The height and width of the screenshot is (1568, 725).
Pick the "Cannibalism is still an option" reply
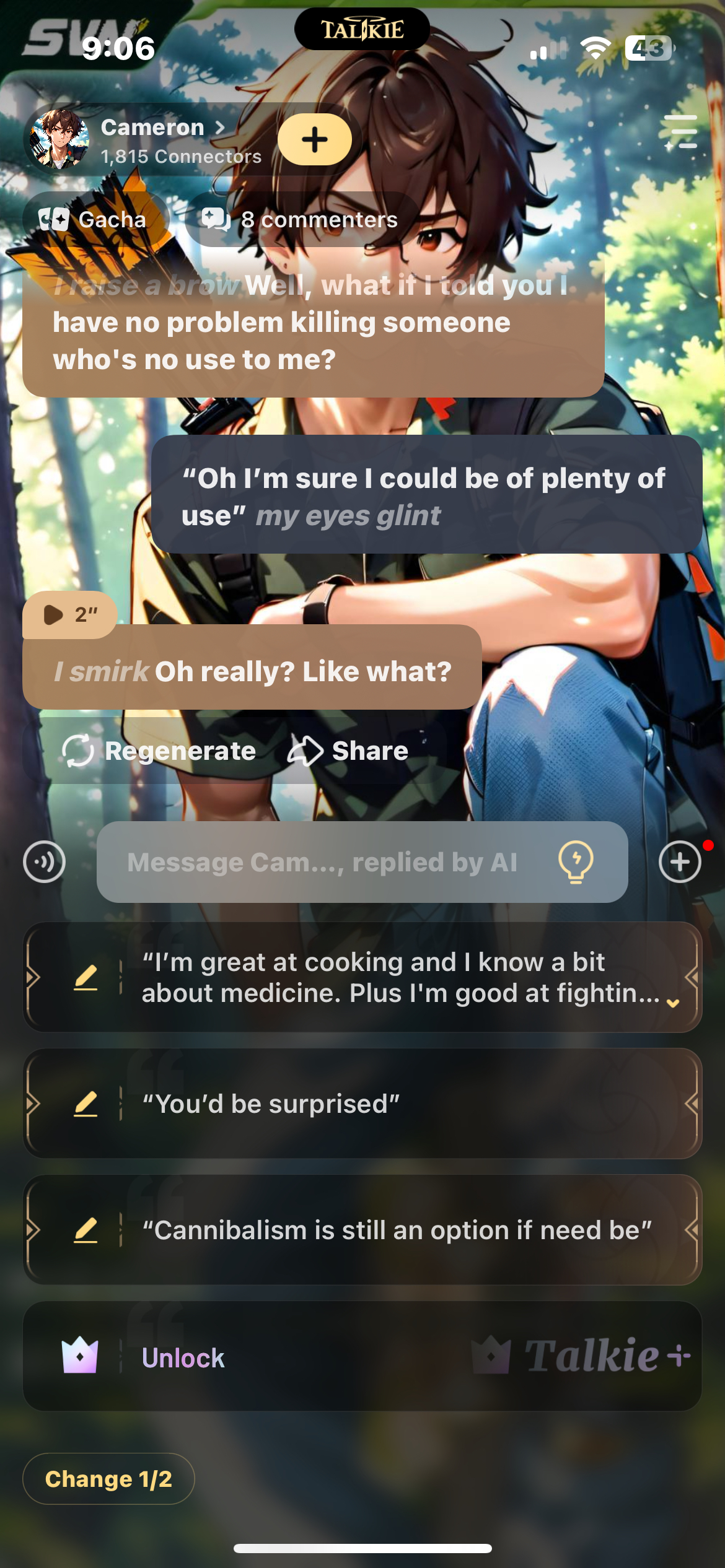pyautogui.click(x=397, y=1230)
